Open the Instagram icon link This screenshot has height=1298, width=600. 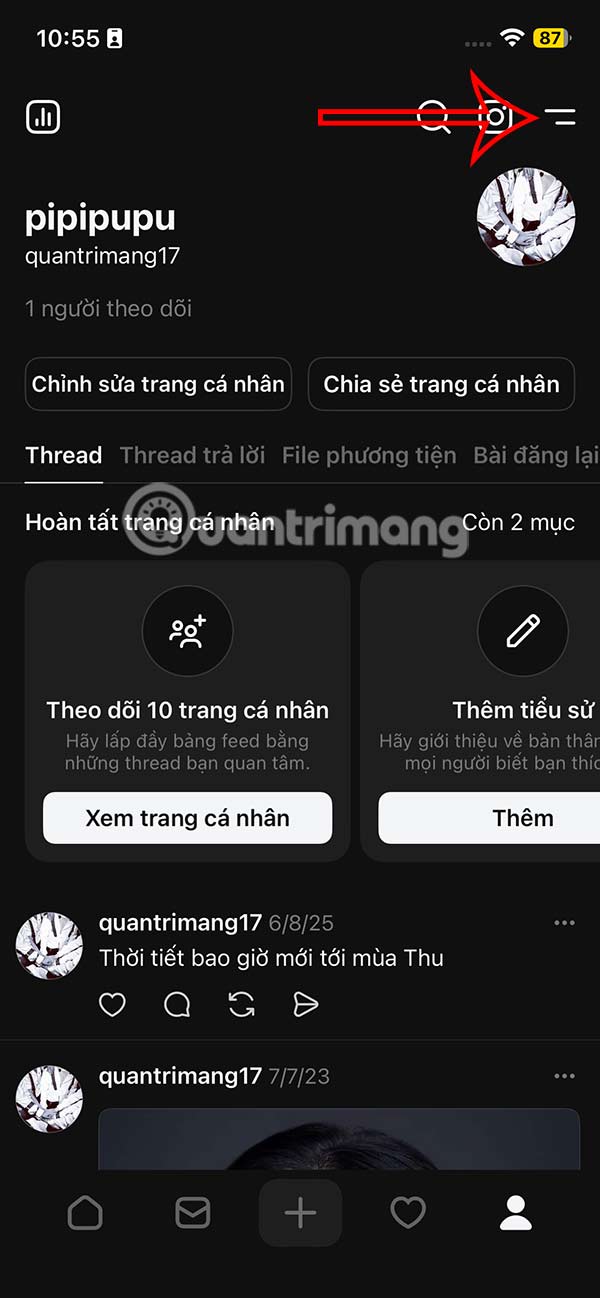(496, 117)
